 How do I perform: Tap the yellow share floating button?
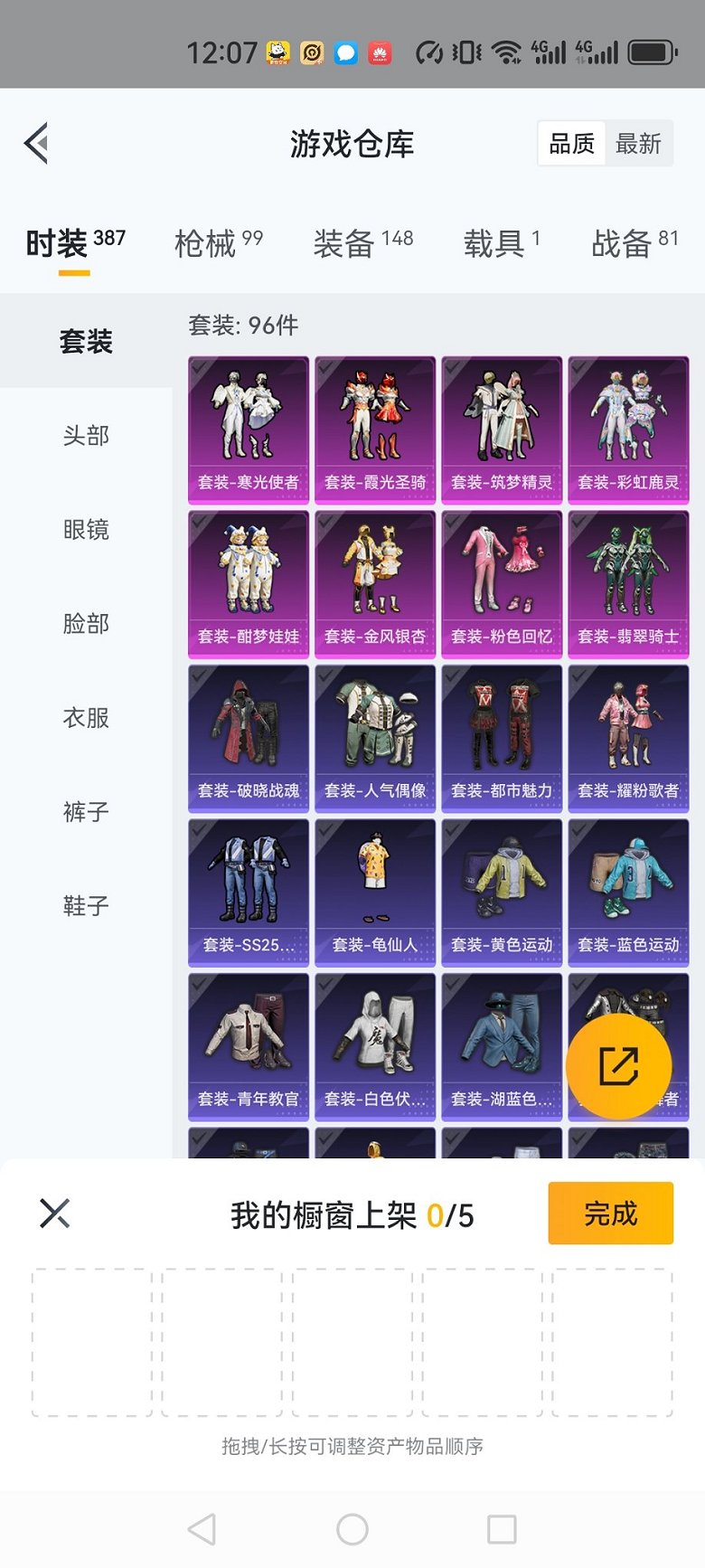(619, 1066)
